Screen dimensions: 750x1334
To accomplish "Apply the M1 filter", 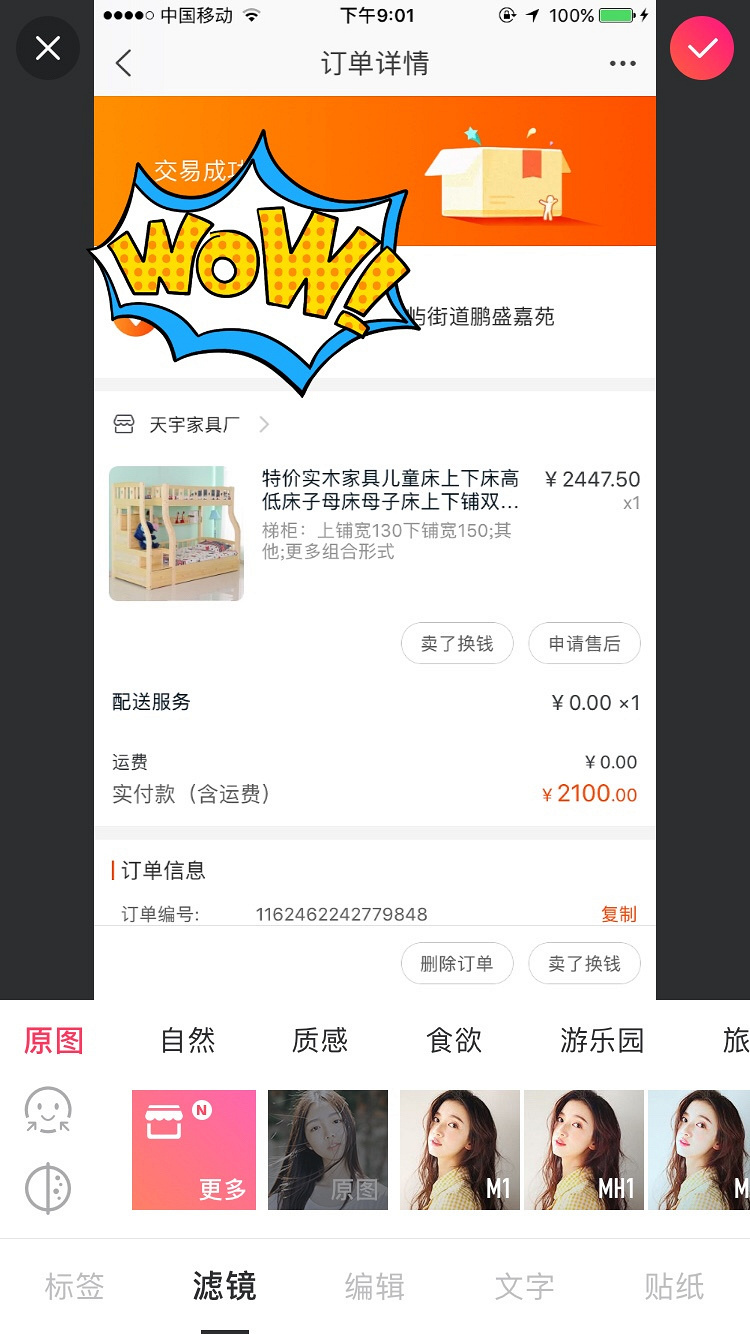I will [460, 1150].
